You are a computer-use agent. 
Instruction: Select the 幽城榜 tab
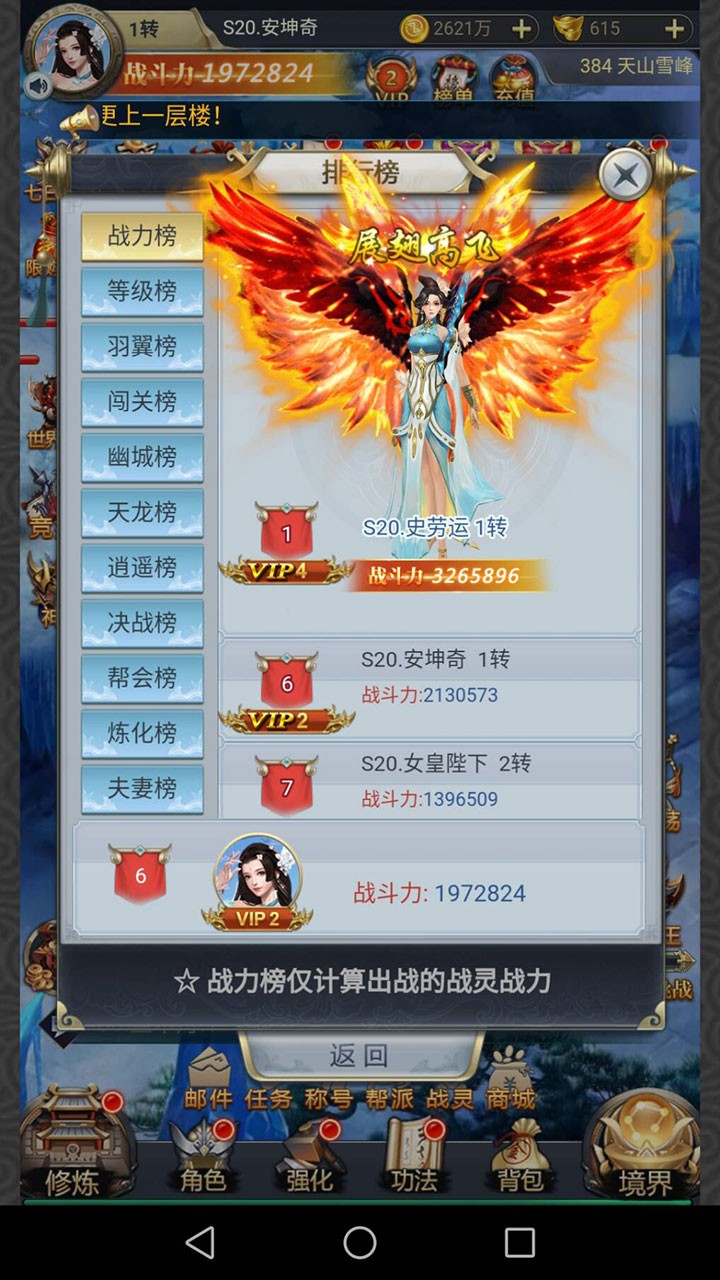(142, 457)
